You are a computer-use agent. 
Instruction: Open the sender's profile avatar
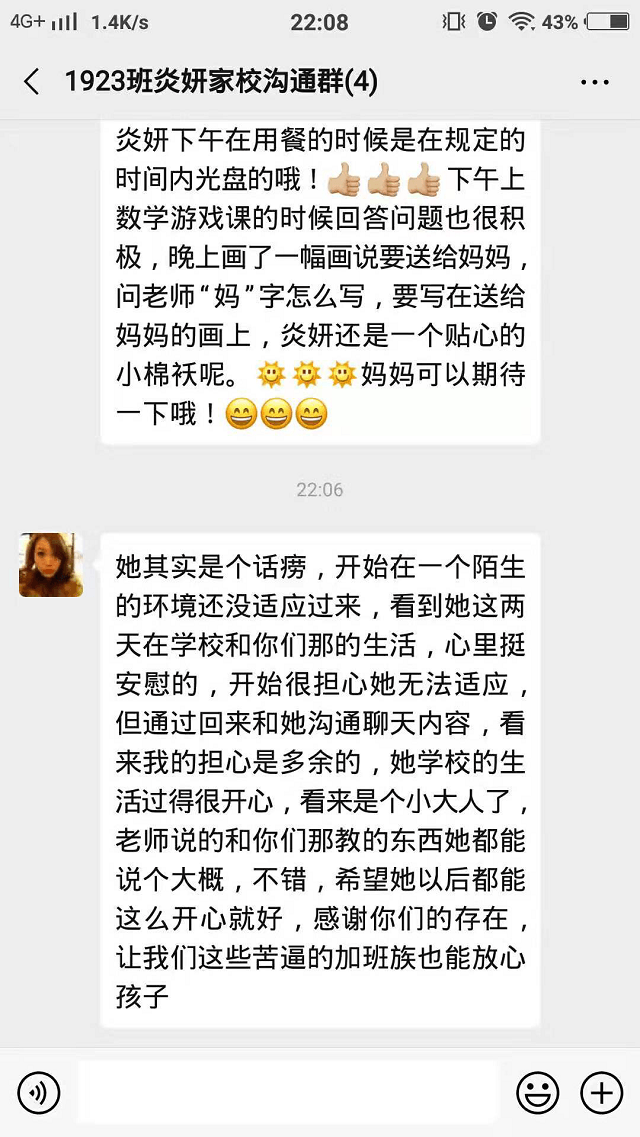[x=51, y=565]
